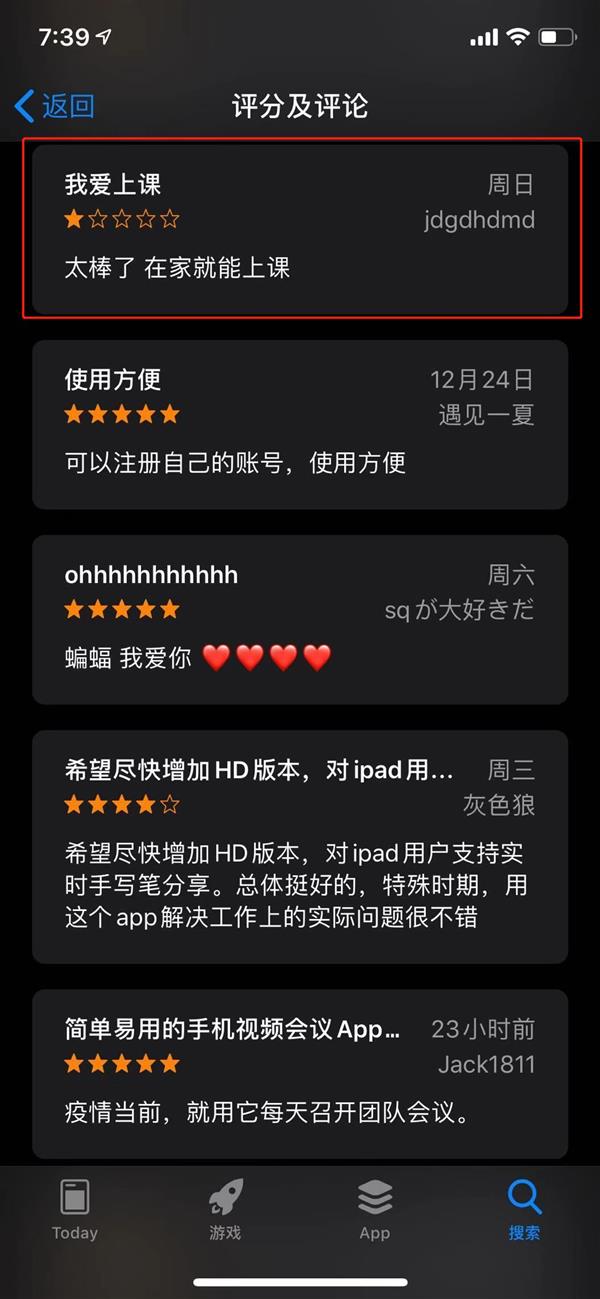Screen dimensions: 600x1299
Task: Switch to the App tab
Action: coord(375,1210)
